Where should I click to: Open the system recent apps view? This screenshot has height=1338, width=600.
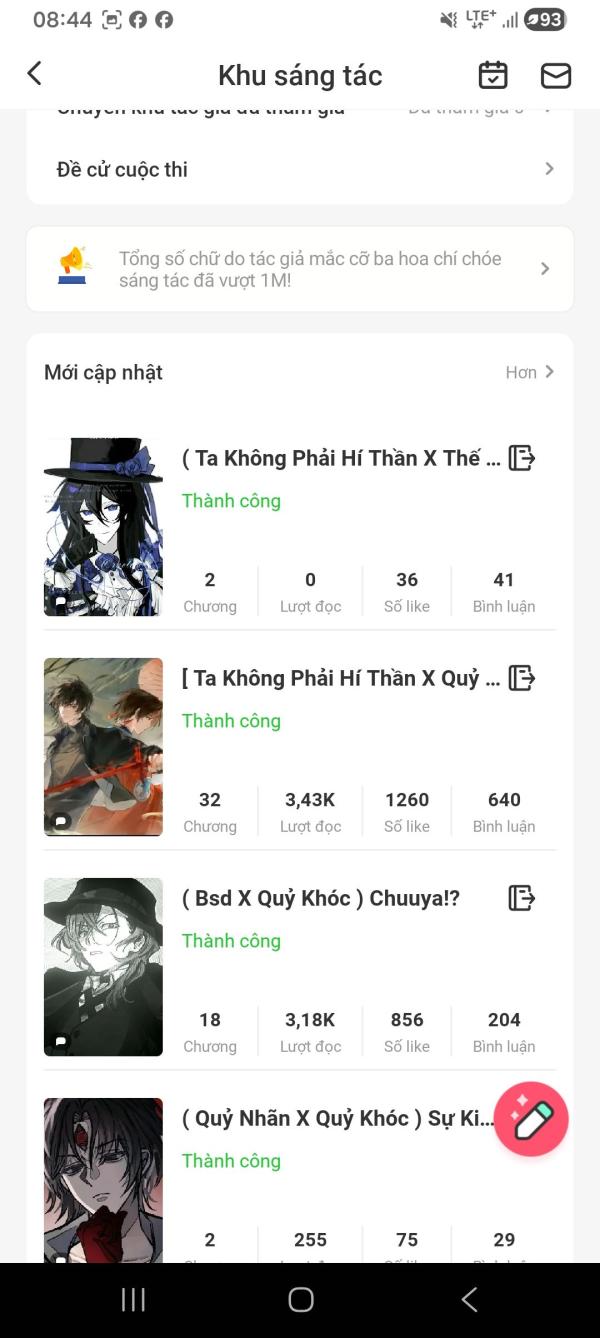coord(133,1299)
